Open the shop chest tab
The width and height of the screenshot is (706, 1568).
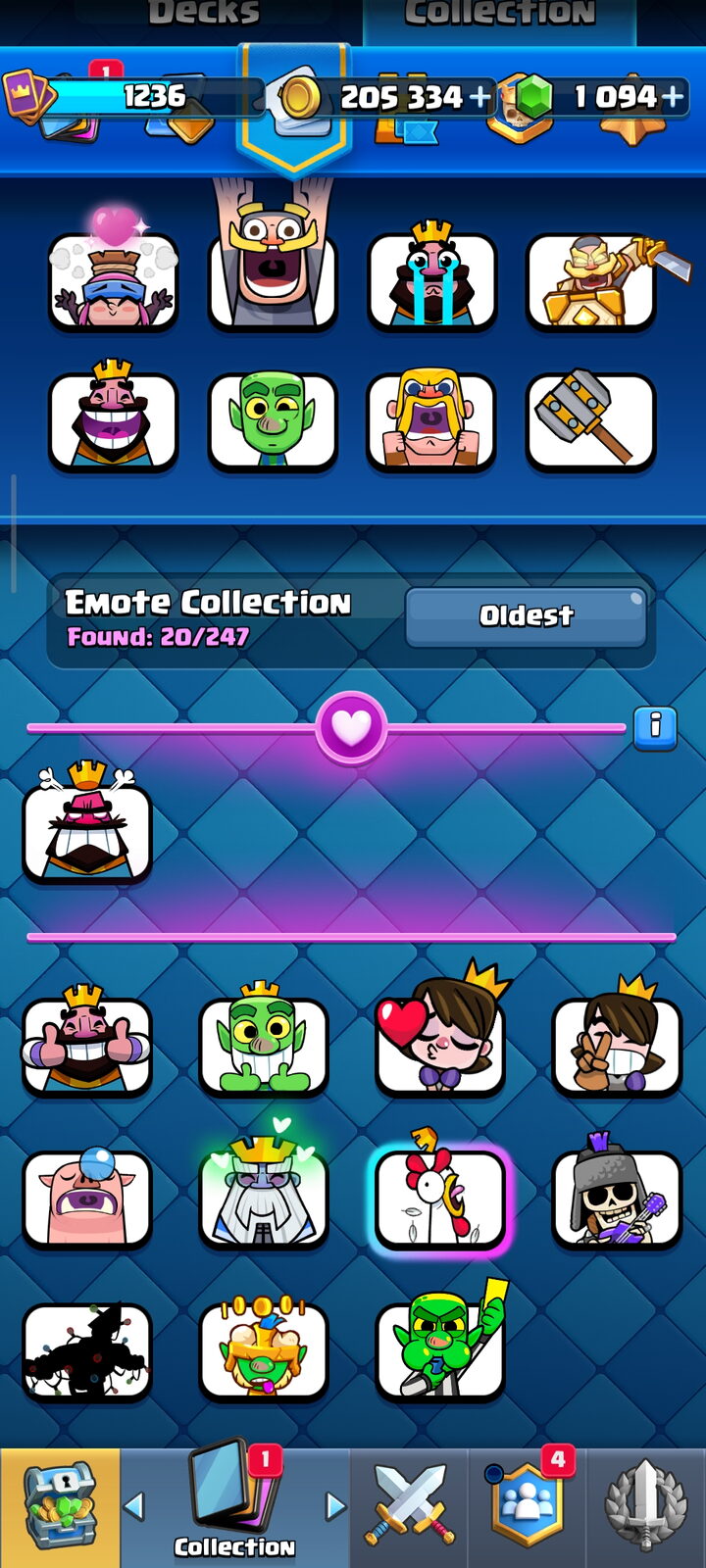click(x=61, y=1507)
